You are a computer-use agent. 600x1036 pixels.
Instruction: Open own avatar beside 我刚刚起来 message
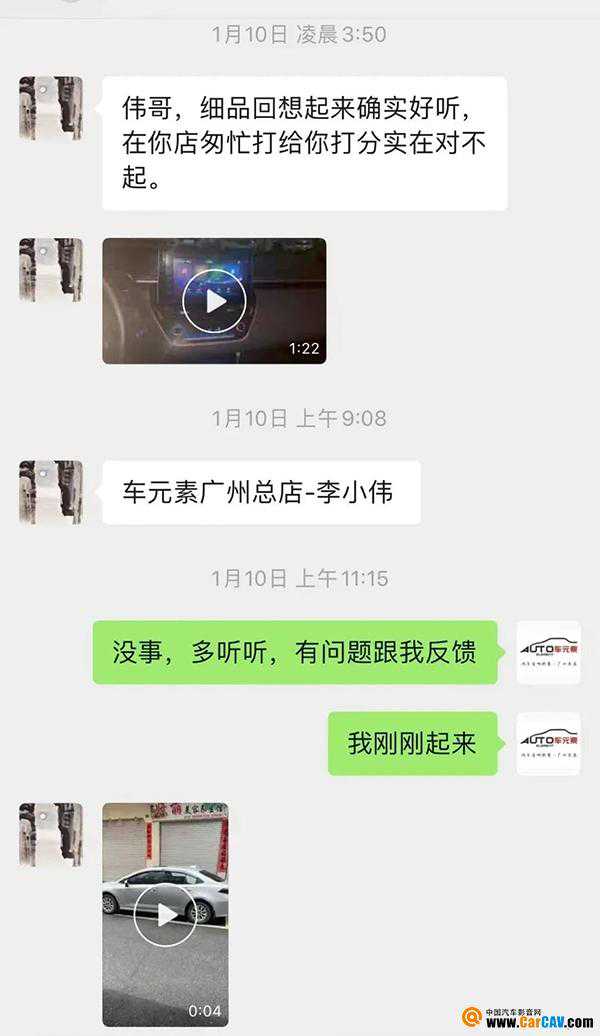[x=548, y=743]
